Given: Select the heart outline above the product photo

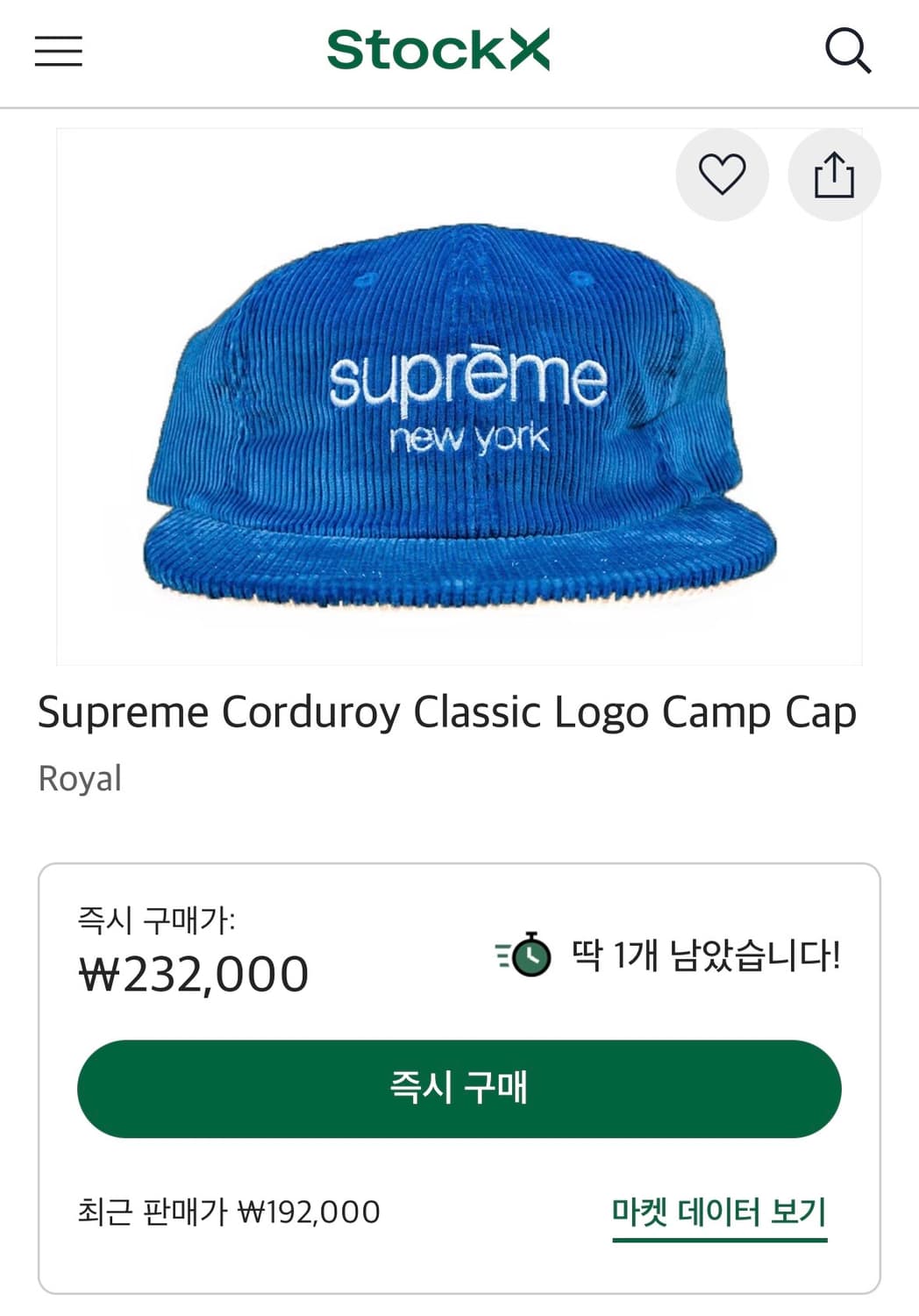Looking at the screenshot, I should point(722,175).
